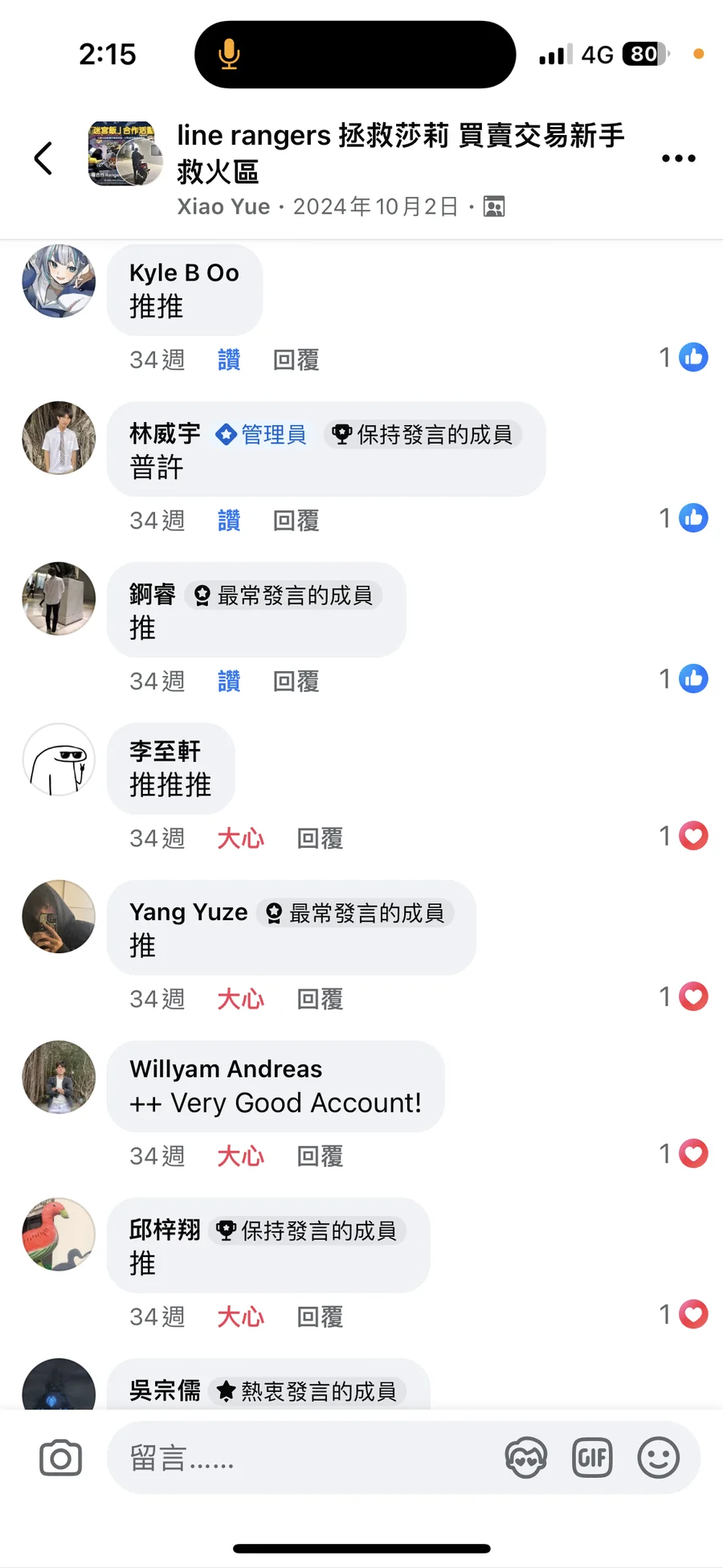Open 林威宇's profile picture

(x=59, y=438)
